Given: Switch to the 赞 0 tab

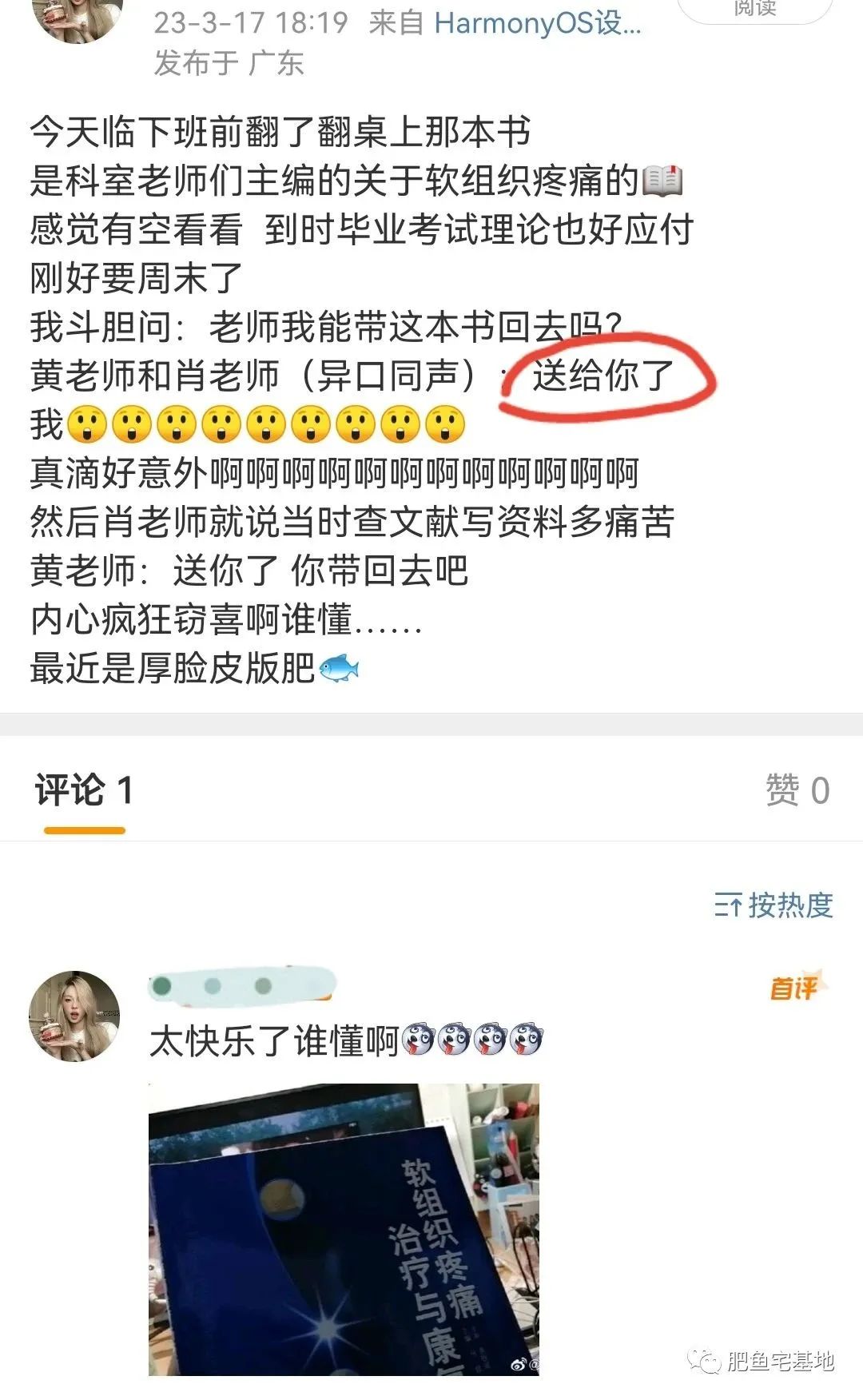Looking at the screenshot, I should pos(797,790).
